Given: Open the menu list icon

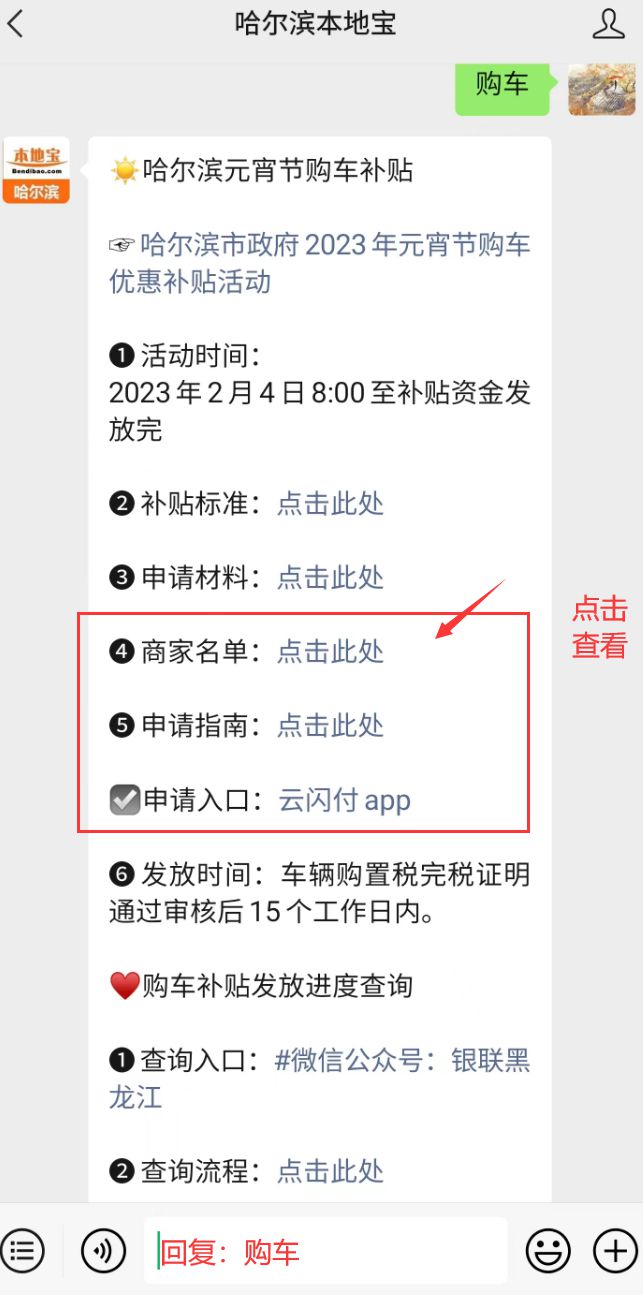Looking at the screenshot, I should [23, 1250].
